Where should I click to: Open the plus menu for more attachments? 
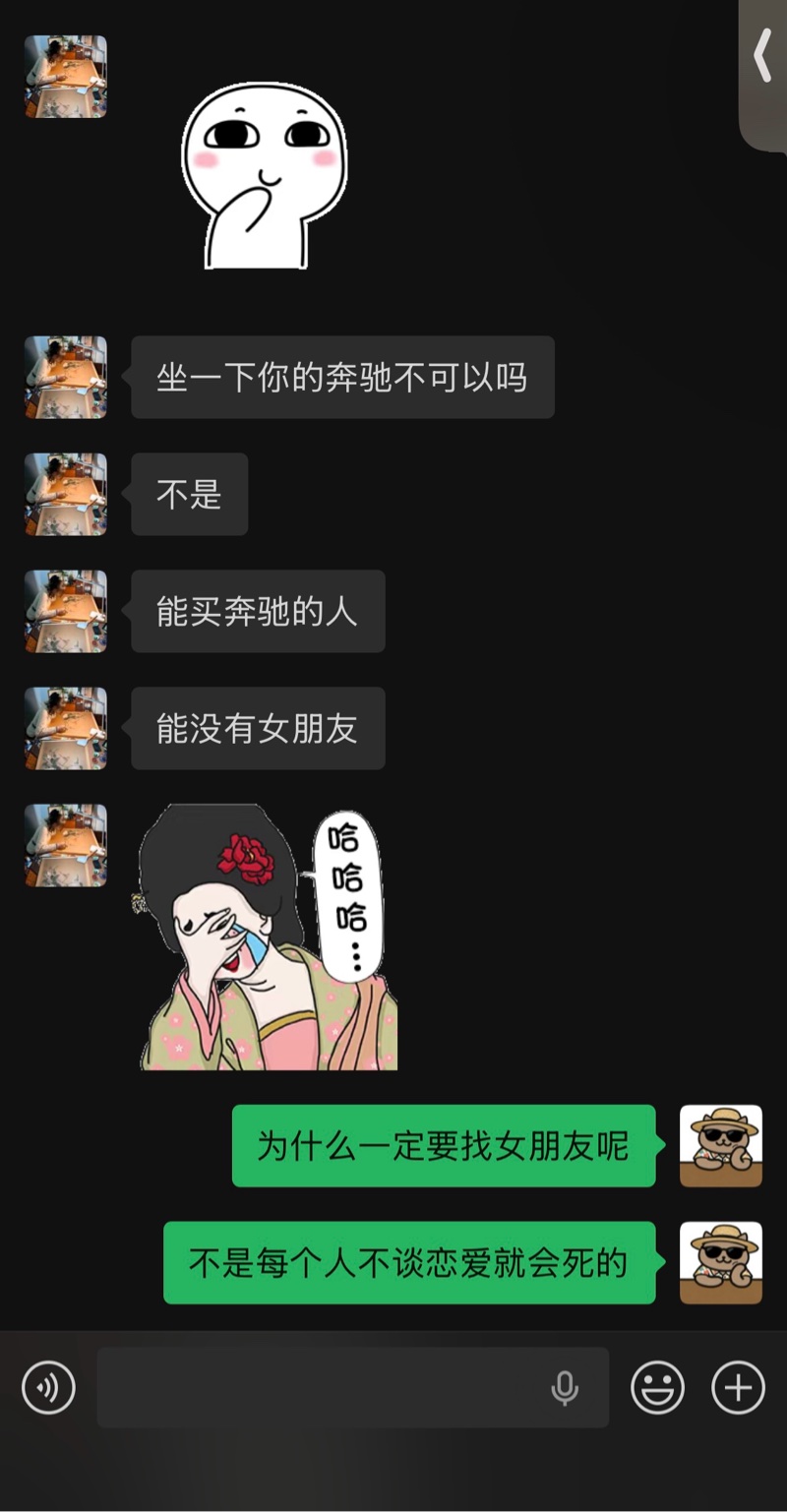[x=738, y=1387]
